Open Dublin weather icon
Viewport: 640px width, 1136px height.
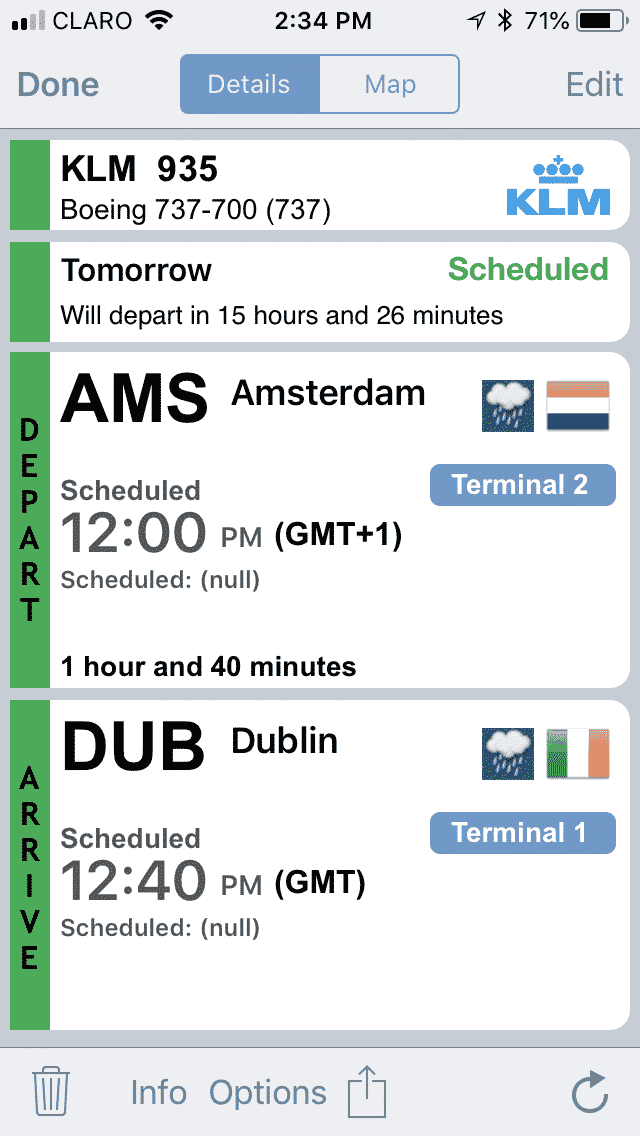[508, 753]
